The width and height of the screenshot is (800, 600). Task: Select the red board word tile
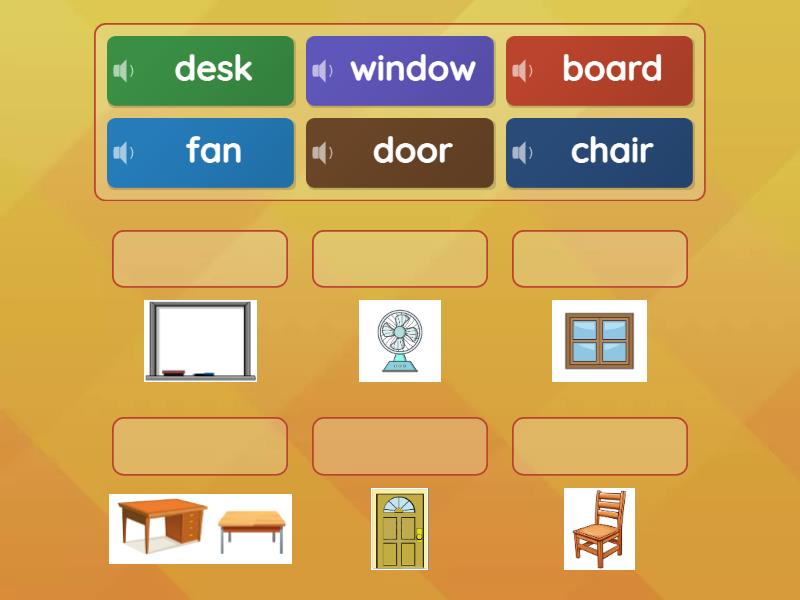click(611, 70)
